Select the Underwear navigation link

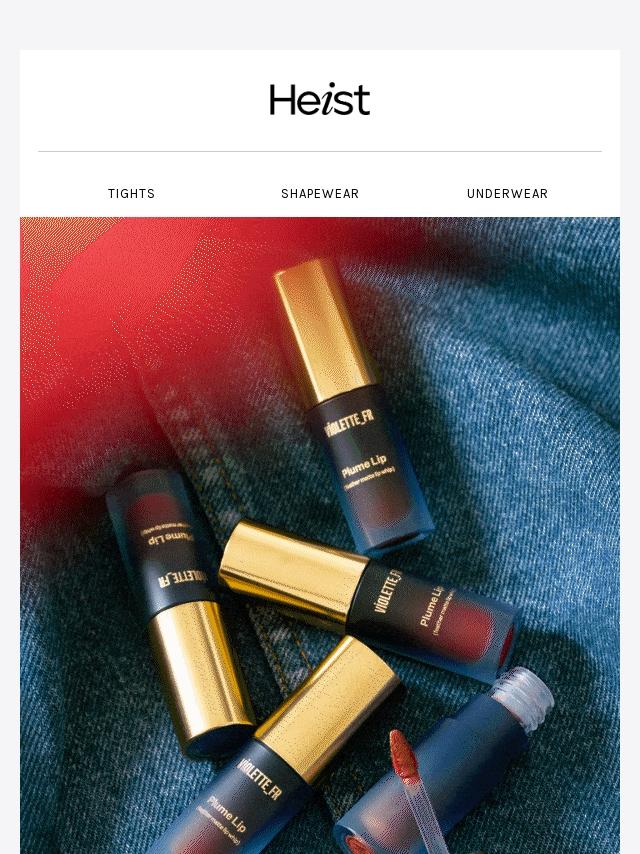507,194
